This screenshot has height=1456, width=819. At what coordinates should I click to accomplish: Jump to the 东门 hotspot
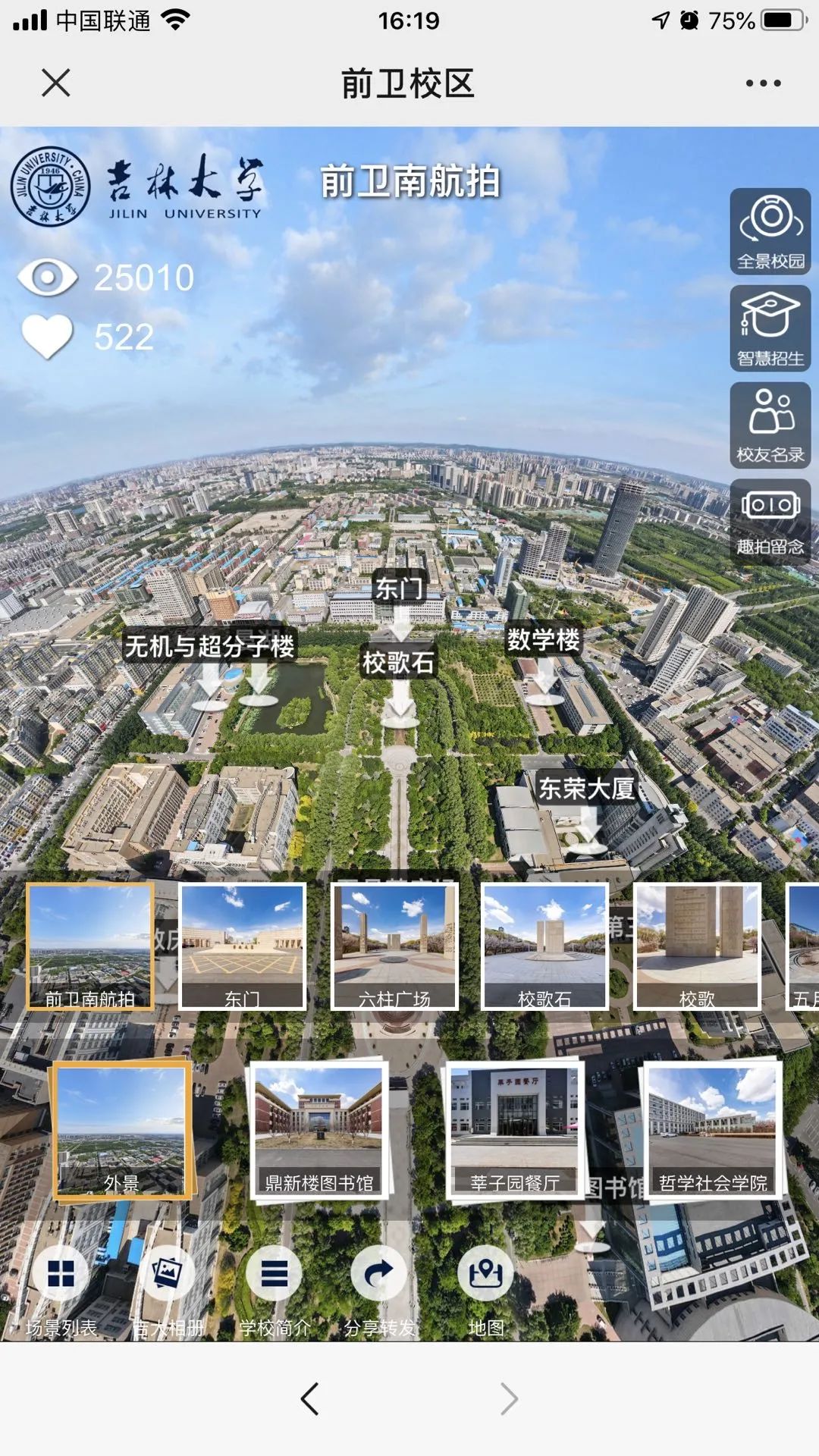pyautogui.click(x=400, y=588)
